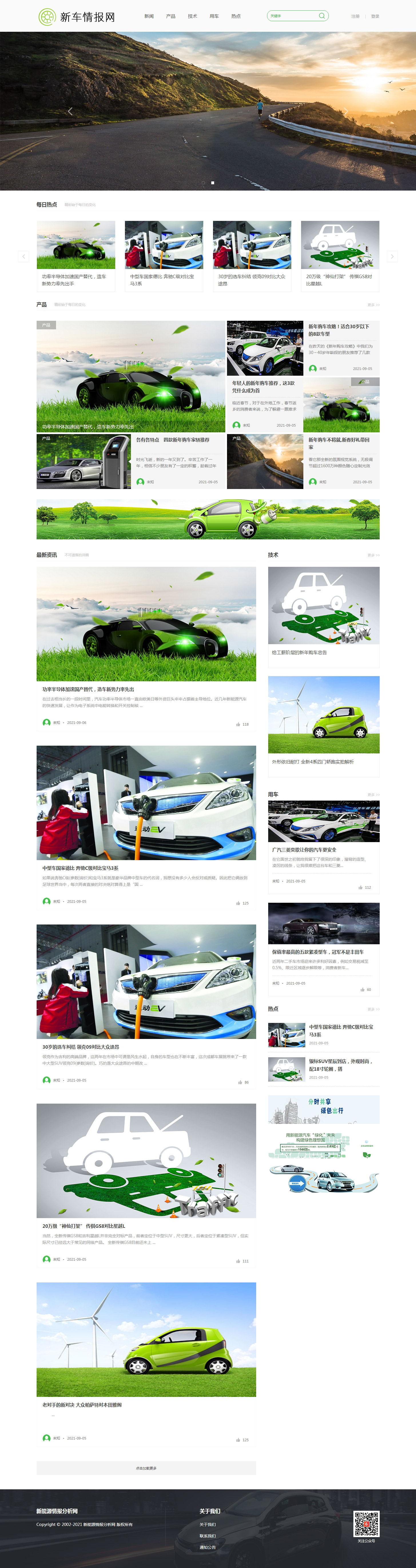Show next daily hot items arrow
Image resolution: width=416 pixels, height=1568 pixels.
click(x=392, y=256)
